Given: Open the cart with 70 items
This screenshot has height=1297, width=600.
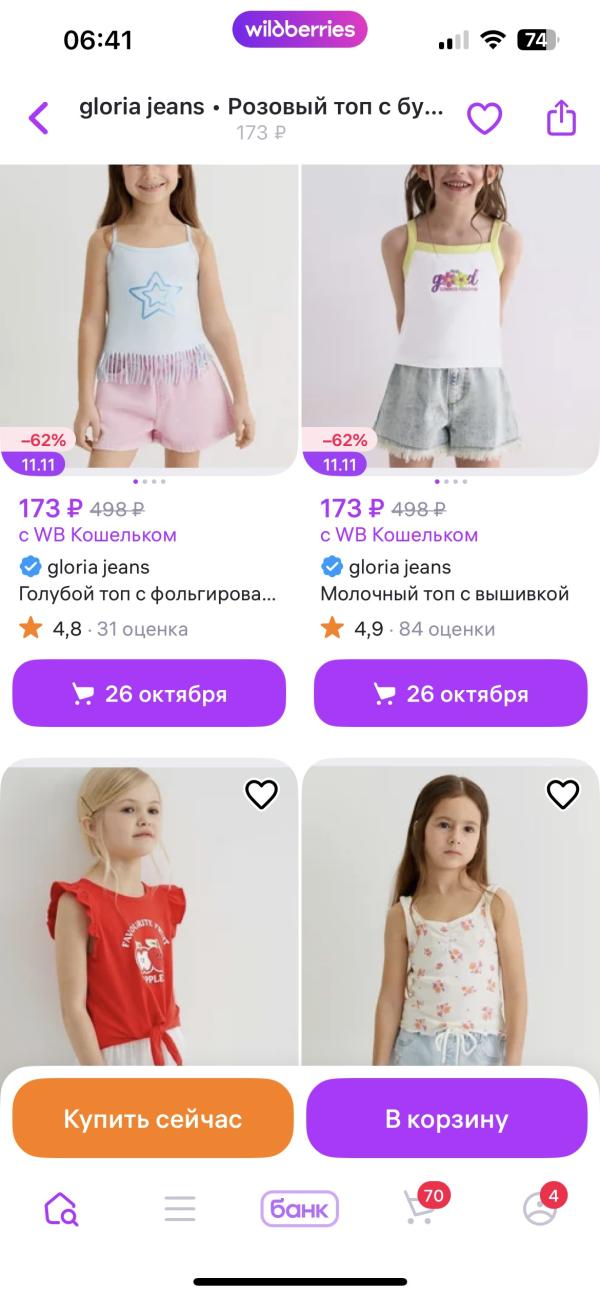Looking at the screenshot, I should [x=420, y=1209].
